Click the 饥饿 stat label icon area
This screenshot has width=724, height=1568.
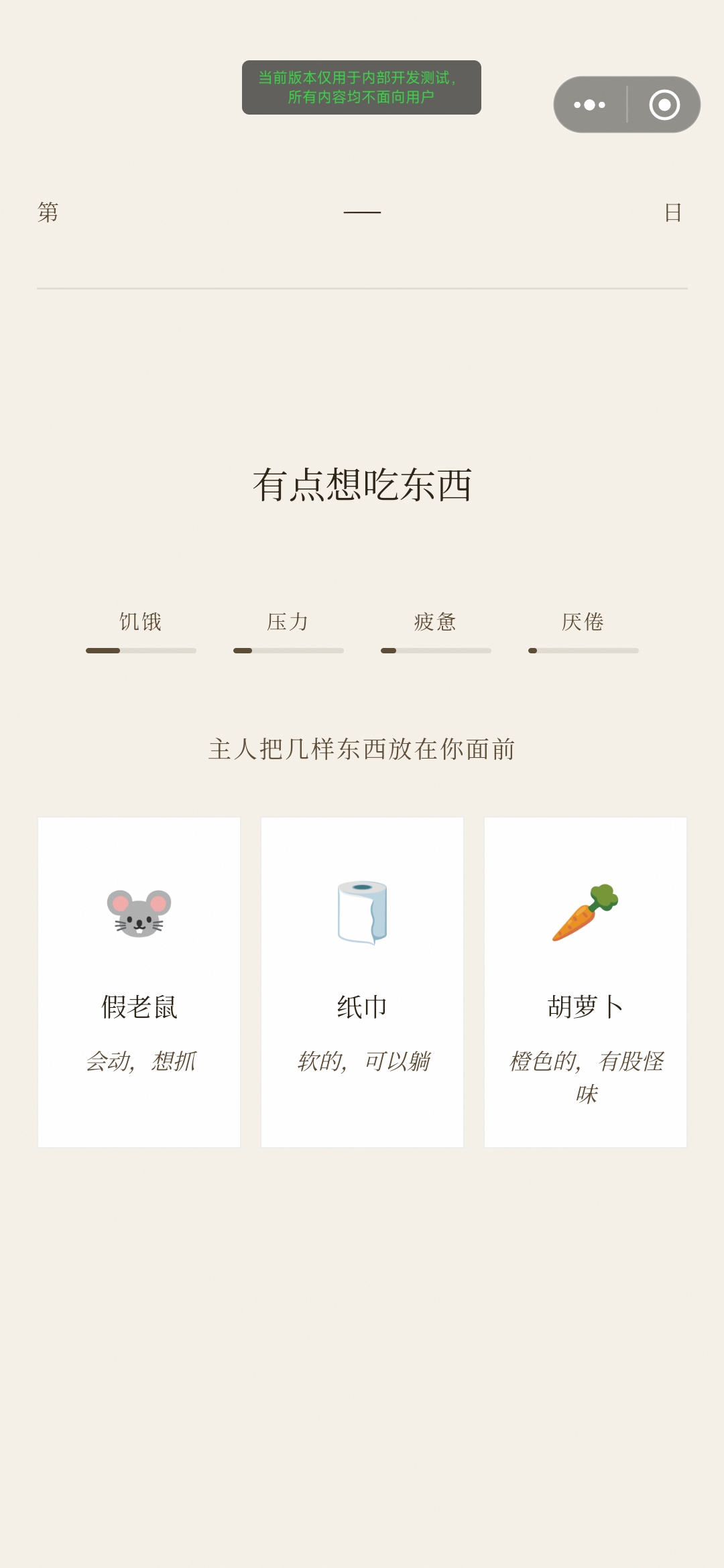[141, 622]
